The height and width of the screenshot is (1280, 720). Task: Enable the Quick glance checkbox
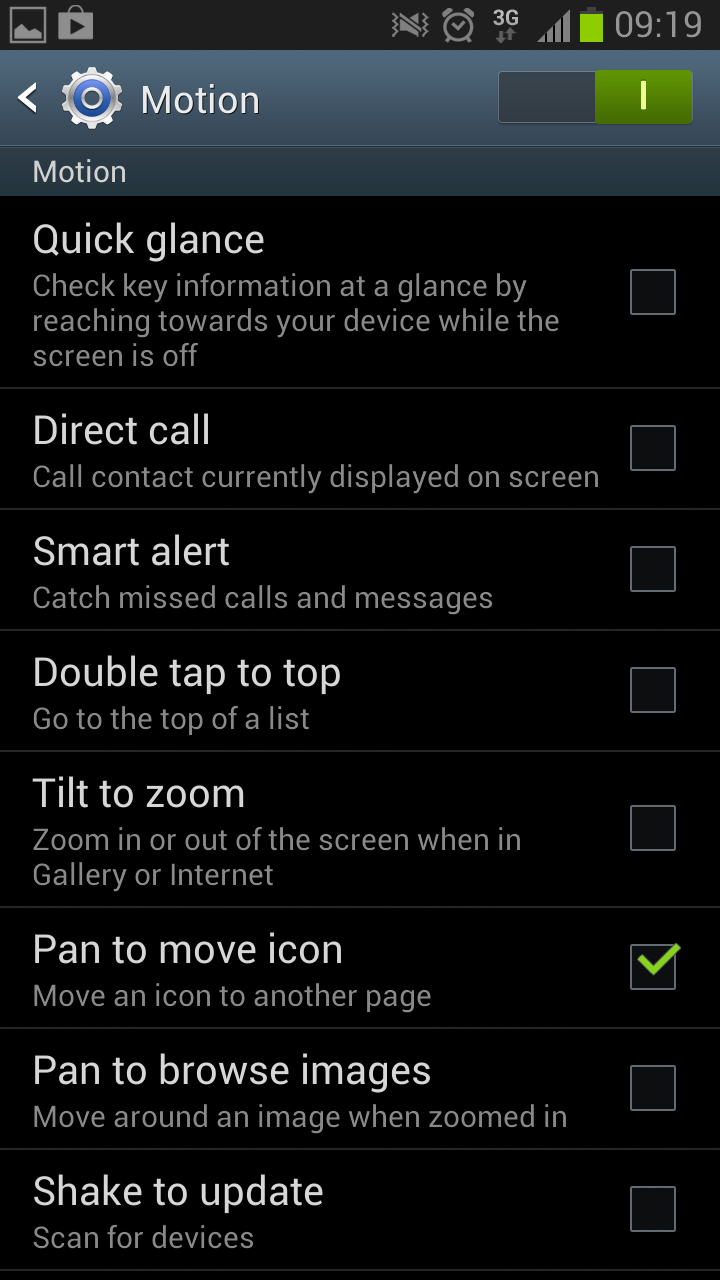653,292
